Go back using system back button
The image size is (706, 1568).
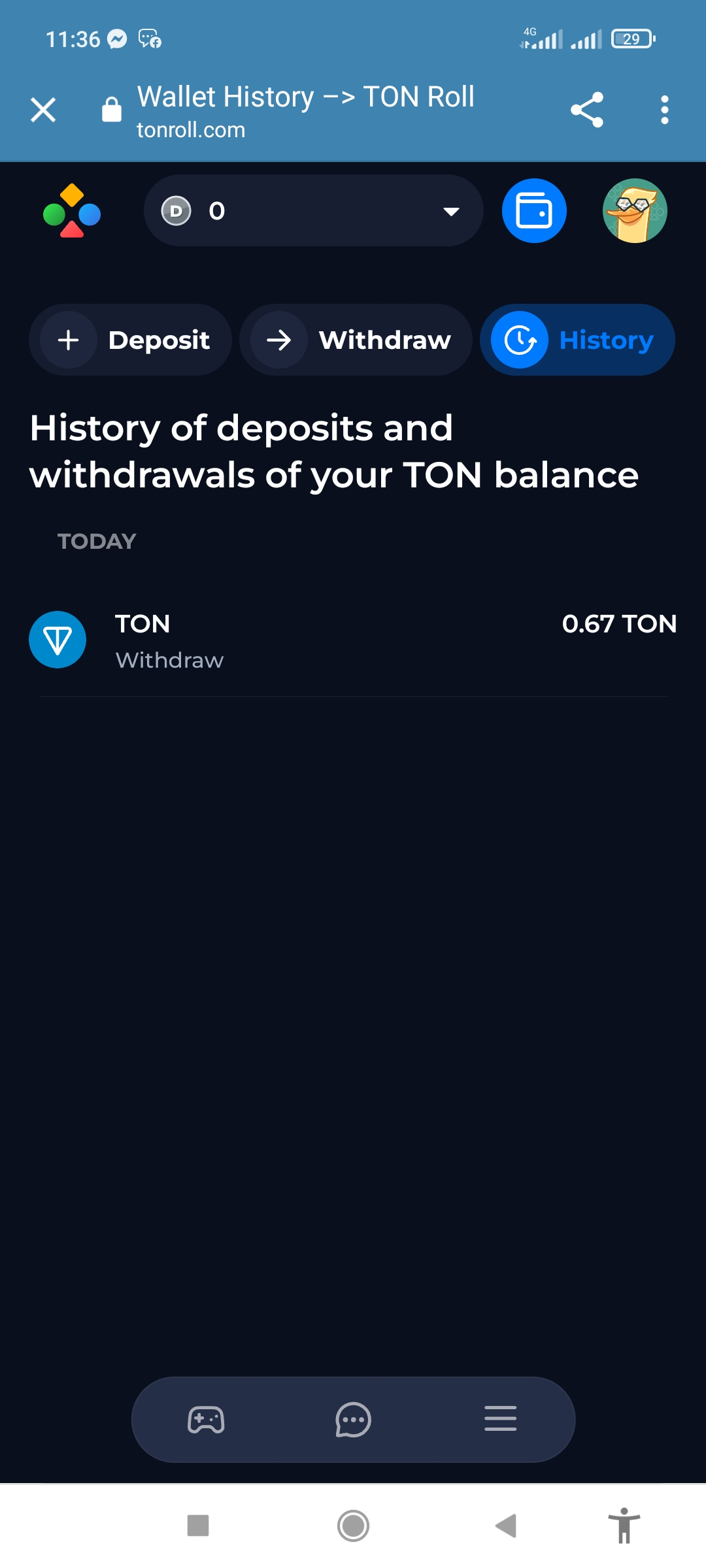506,1526
